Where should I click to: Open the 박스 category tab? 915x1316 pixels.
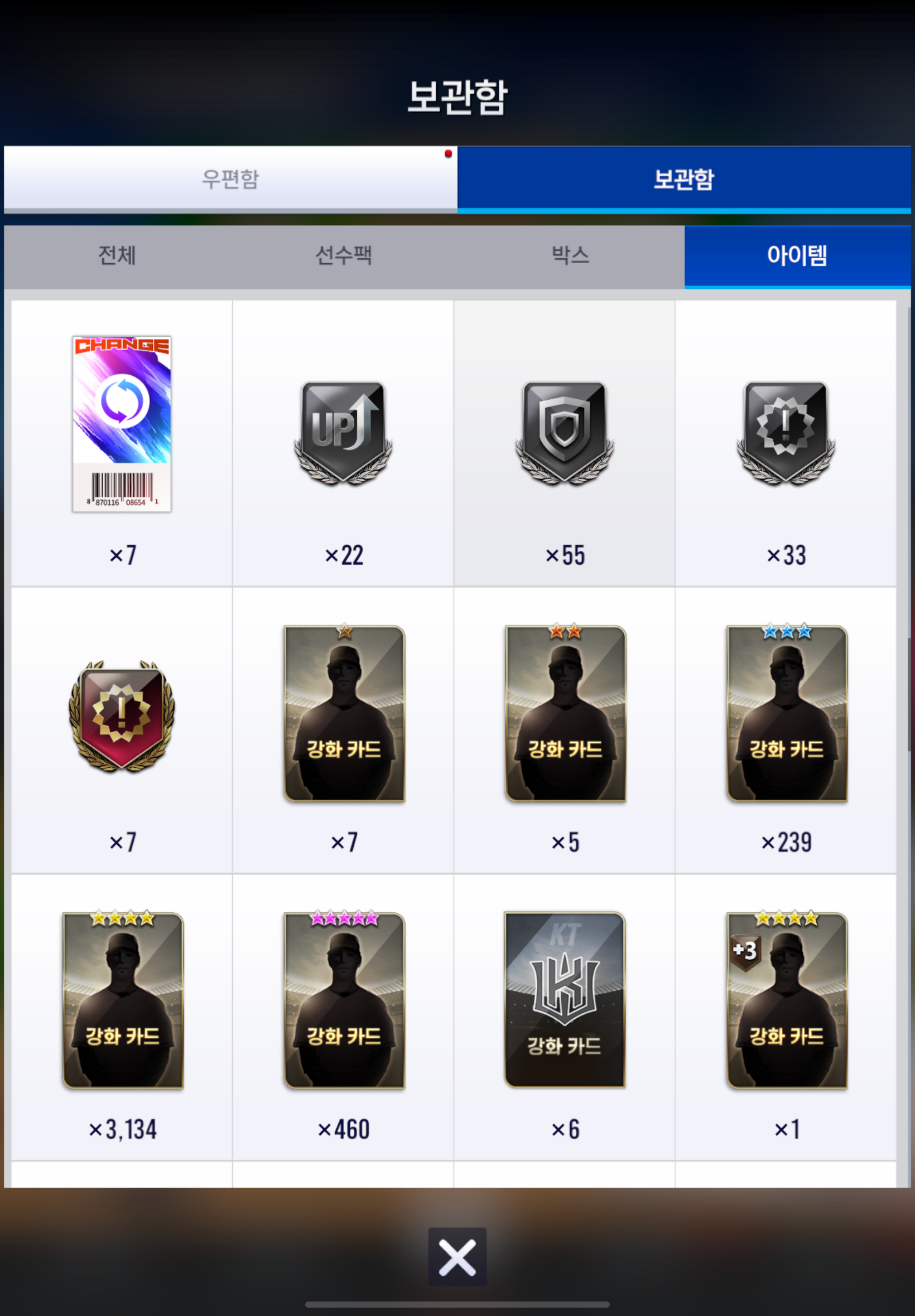[x=570, y=255]
